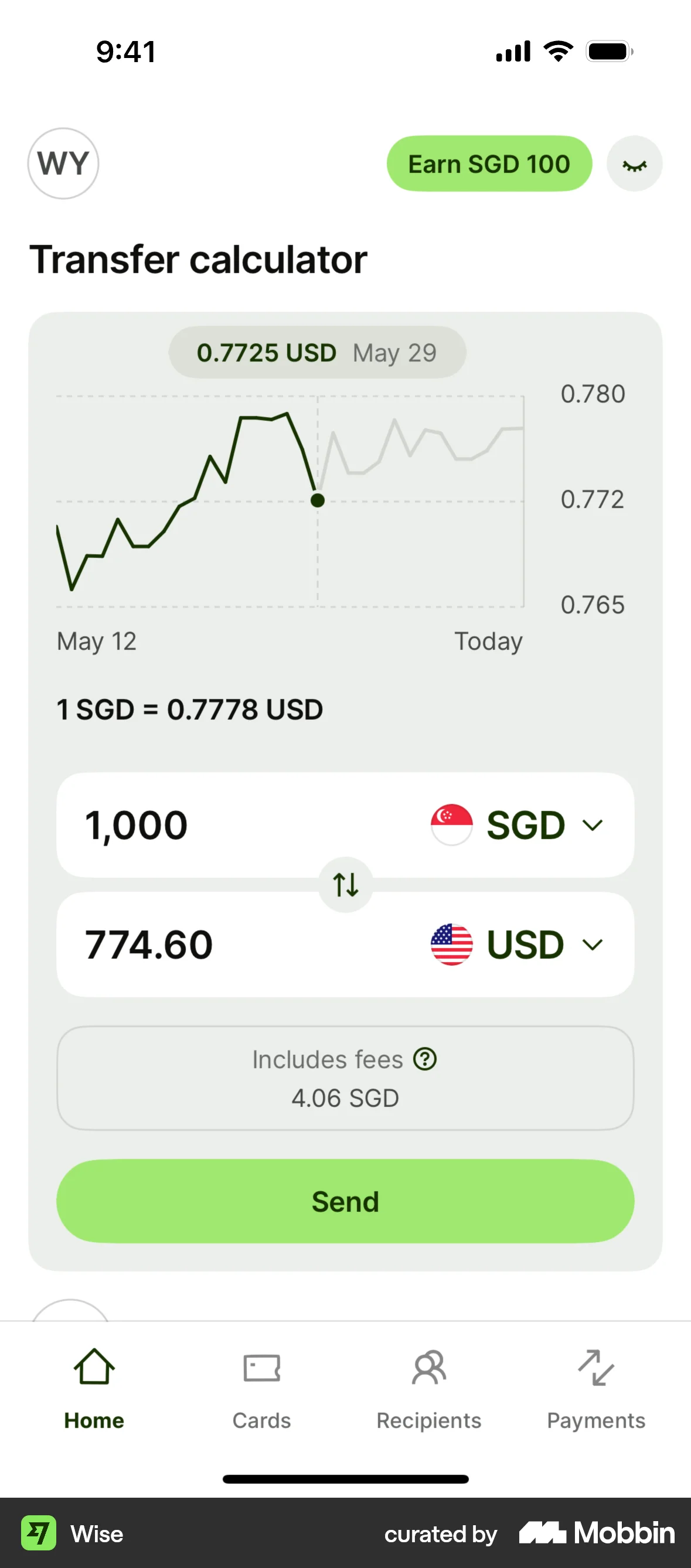Screen dimensions: 691x1568
Task: Expand the Includes fees breakdown
Action: (x=345, y=1078)
